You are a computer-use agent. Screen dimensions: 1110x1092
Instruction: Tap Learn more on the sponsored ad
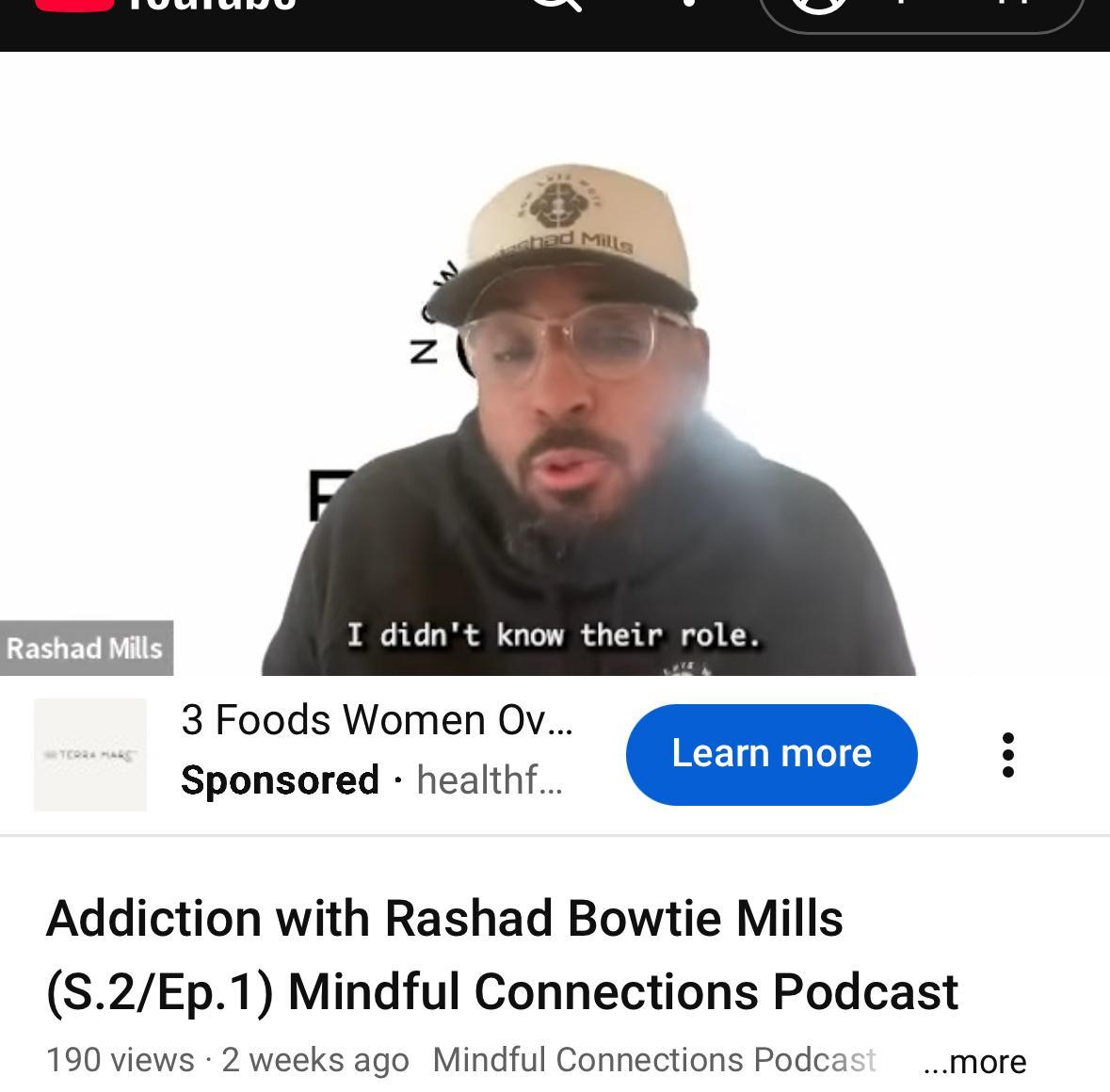coord(771,754)
